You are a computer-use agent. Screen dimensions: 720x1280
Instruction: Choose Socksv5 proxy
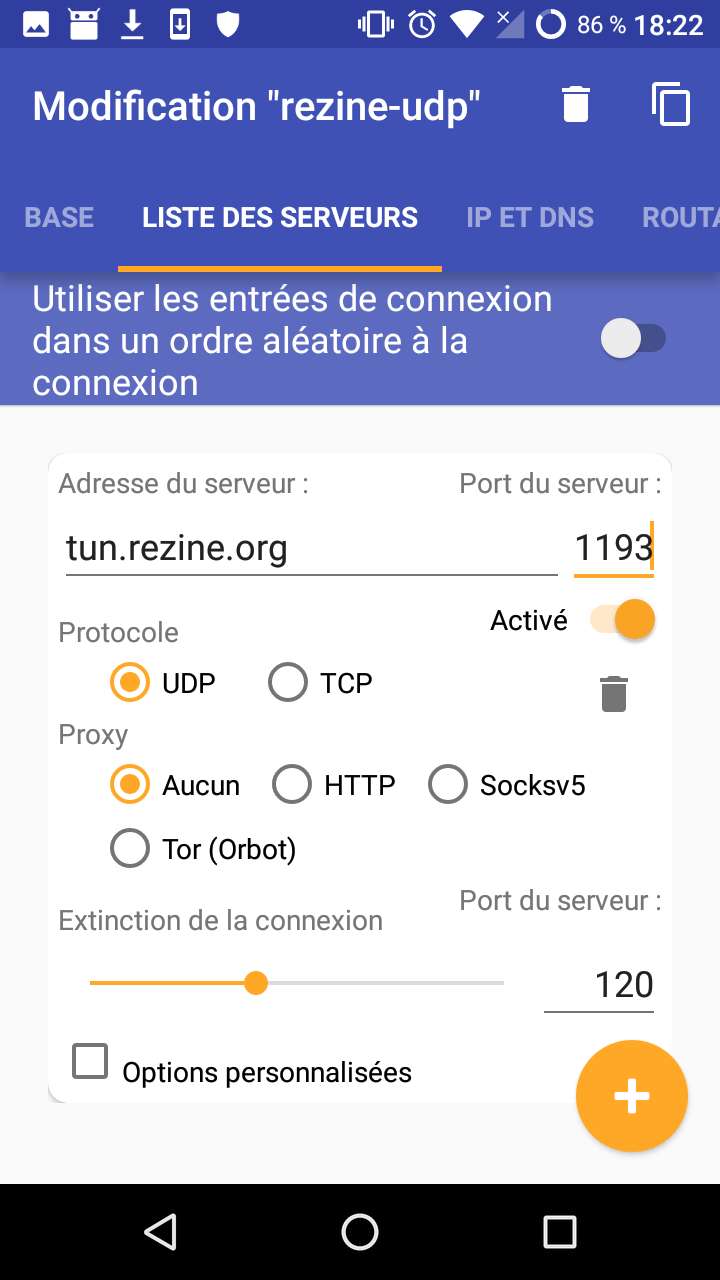point(507,785)
